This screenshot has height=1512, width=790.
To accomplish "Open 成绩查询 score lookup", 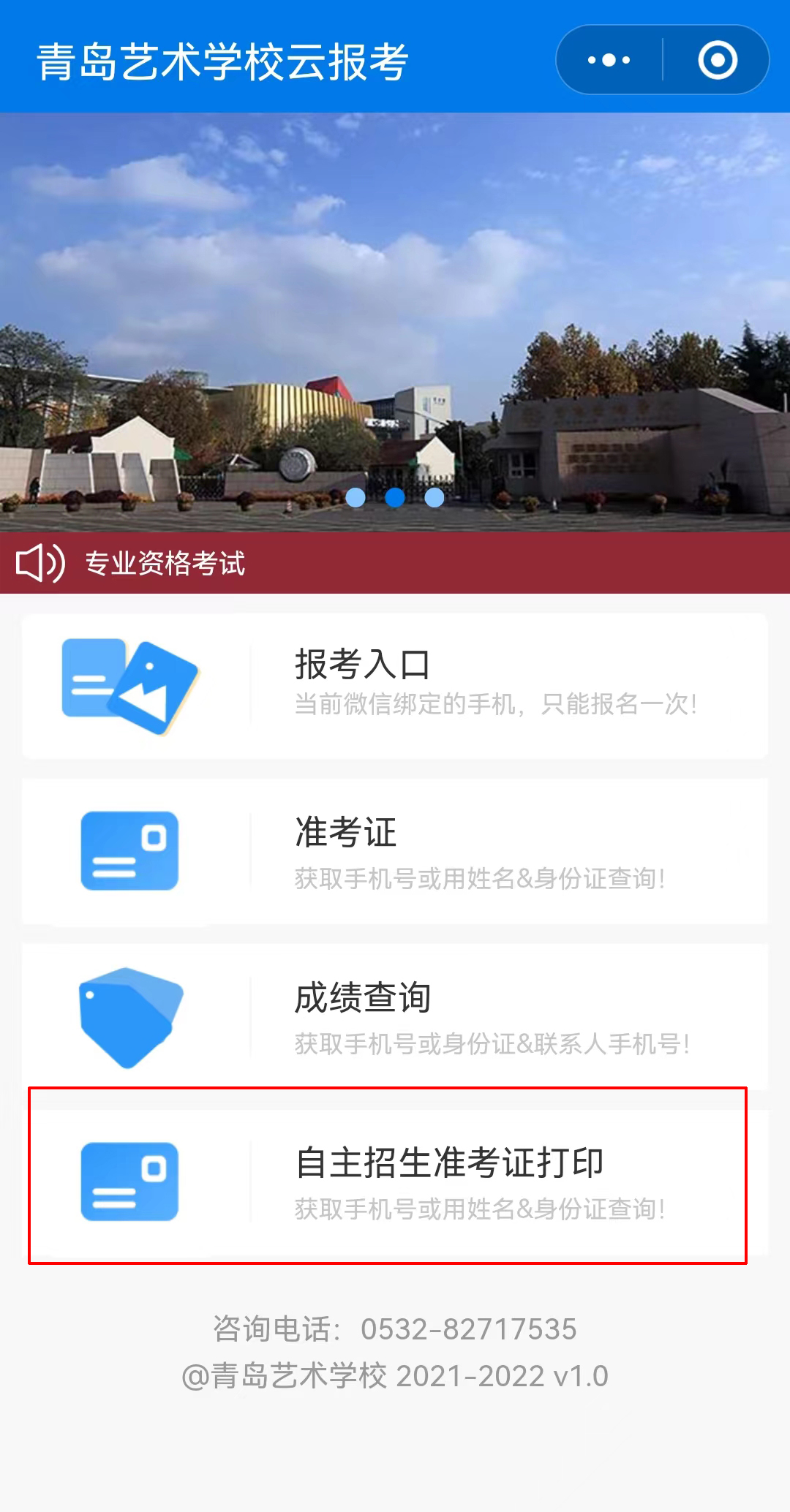I will (395, 1016).
